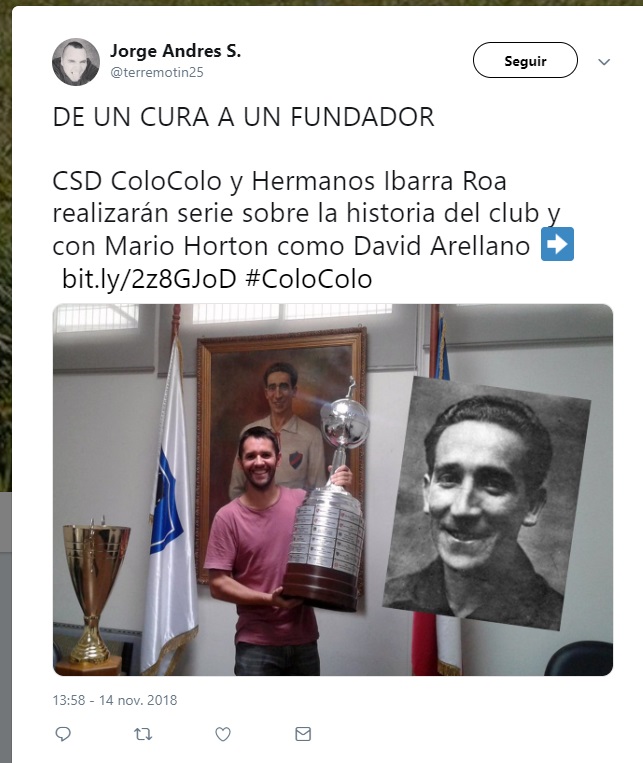Open the #ColoColo hashtag

[x=308, y=279]
